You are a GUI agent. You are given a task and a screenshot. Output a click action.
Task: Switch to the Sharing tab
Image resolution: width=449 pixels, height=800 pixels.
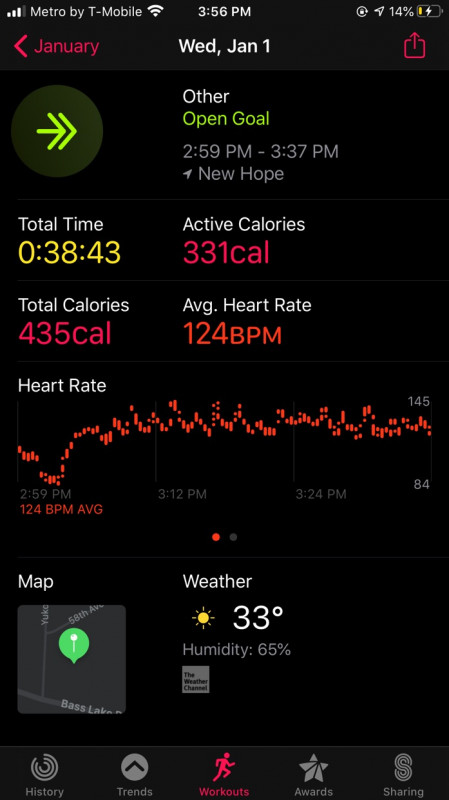[x=403, y=775]
